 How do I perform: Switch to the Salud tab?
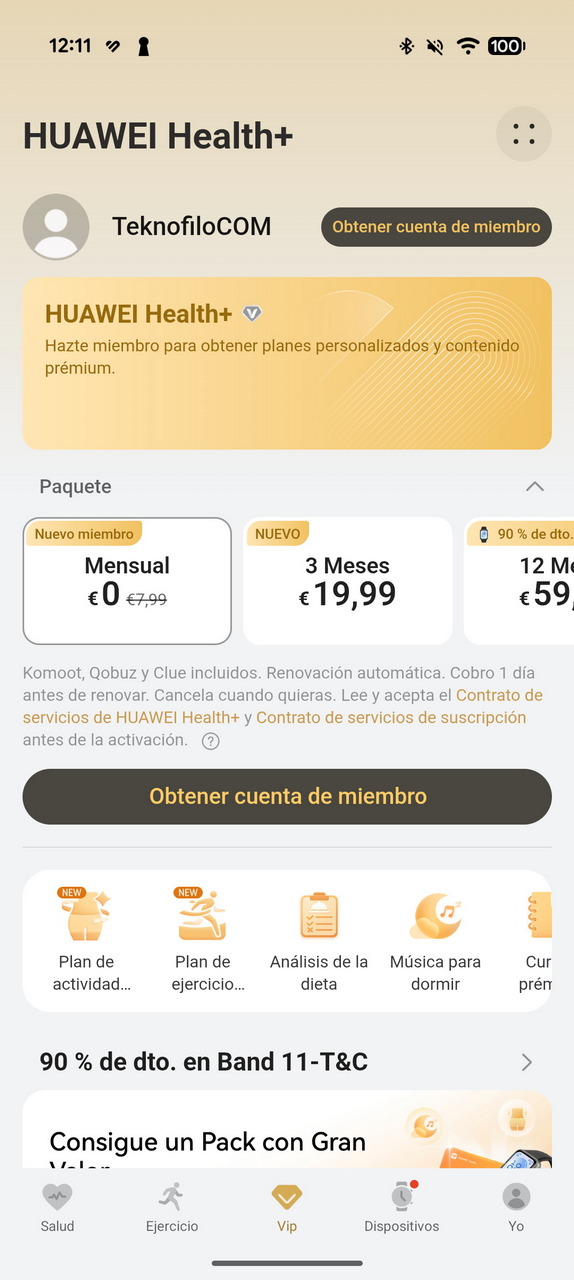(57, 1207)
